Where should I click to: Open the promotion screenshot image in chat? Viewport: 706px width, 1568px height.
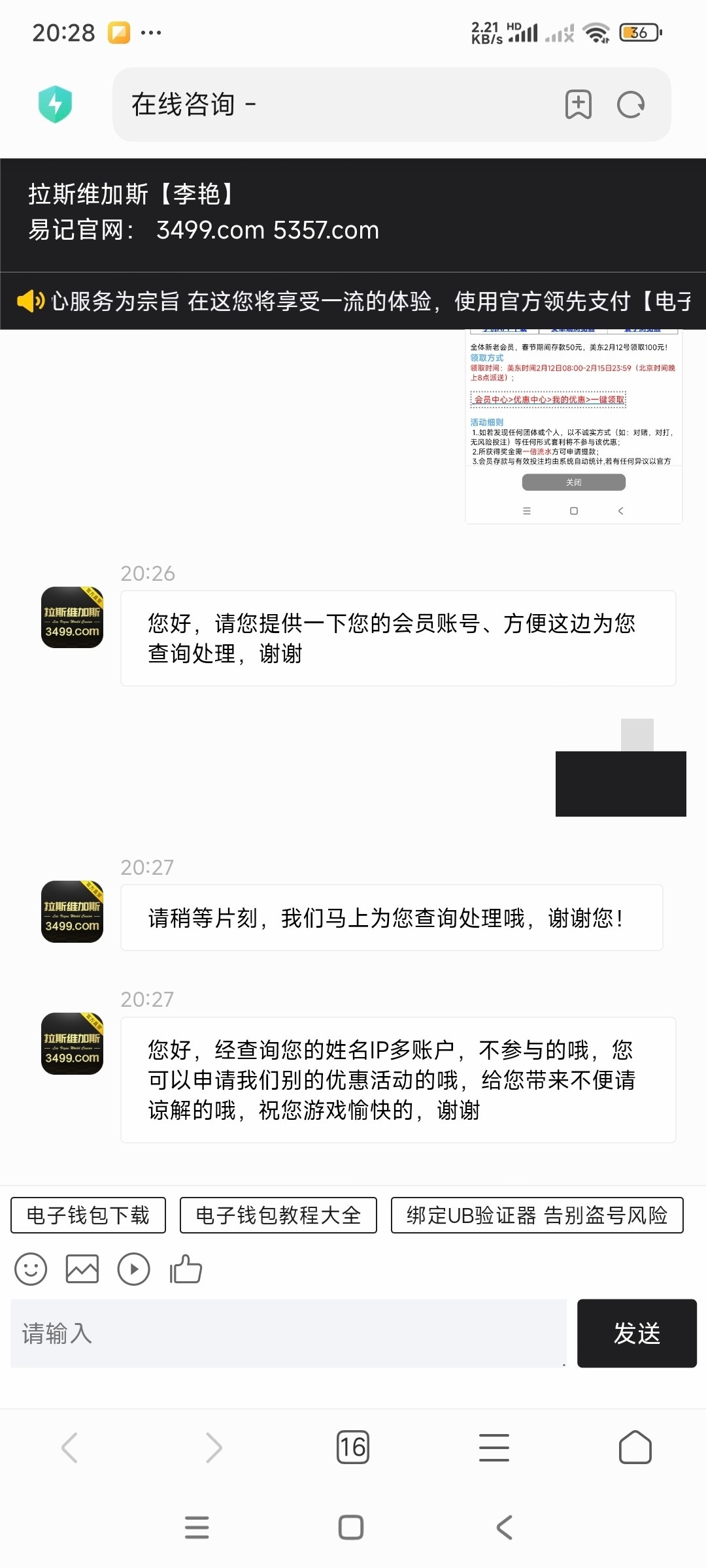[573, 425]
